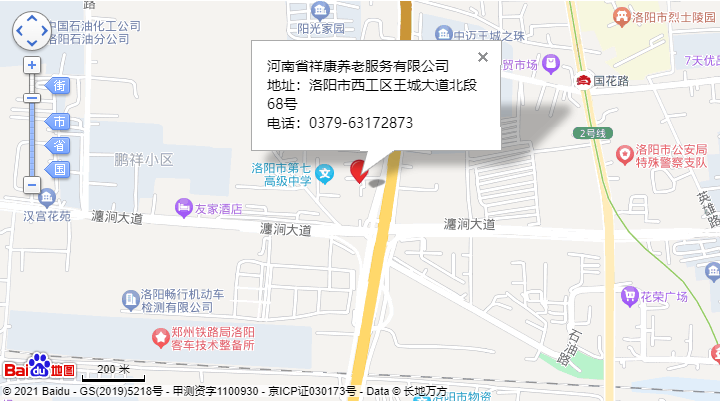
Task: Pan the map down with the bottom arrow
Action: click(32, 44)
